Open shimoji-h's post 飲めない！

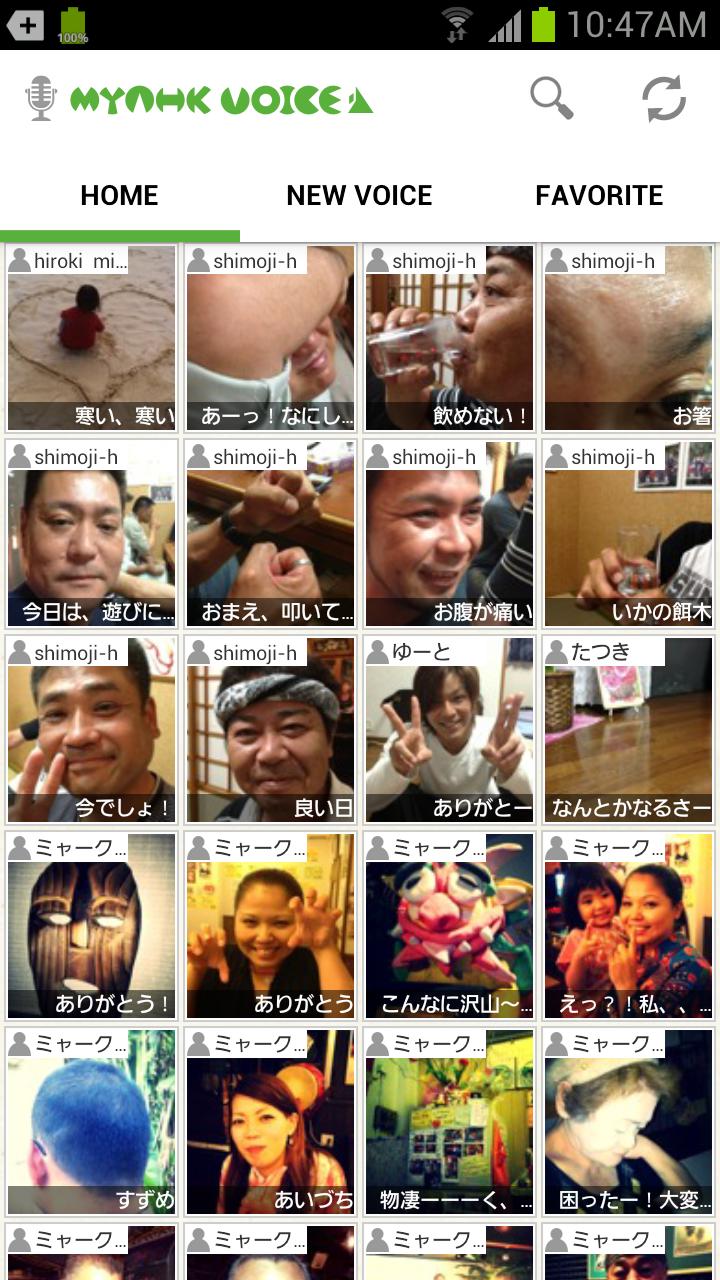(x=449, y=339)
